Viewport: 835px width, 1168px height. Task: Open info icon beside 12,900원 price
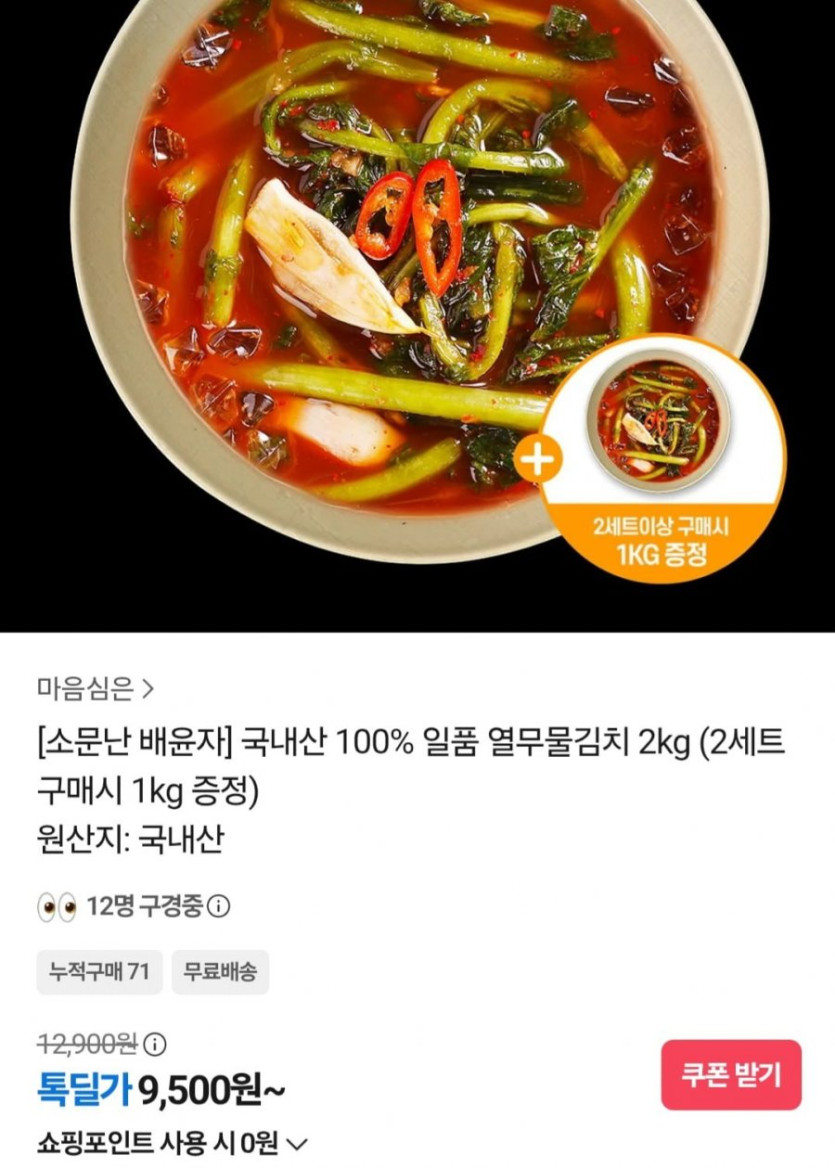(154, 1045)
